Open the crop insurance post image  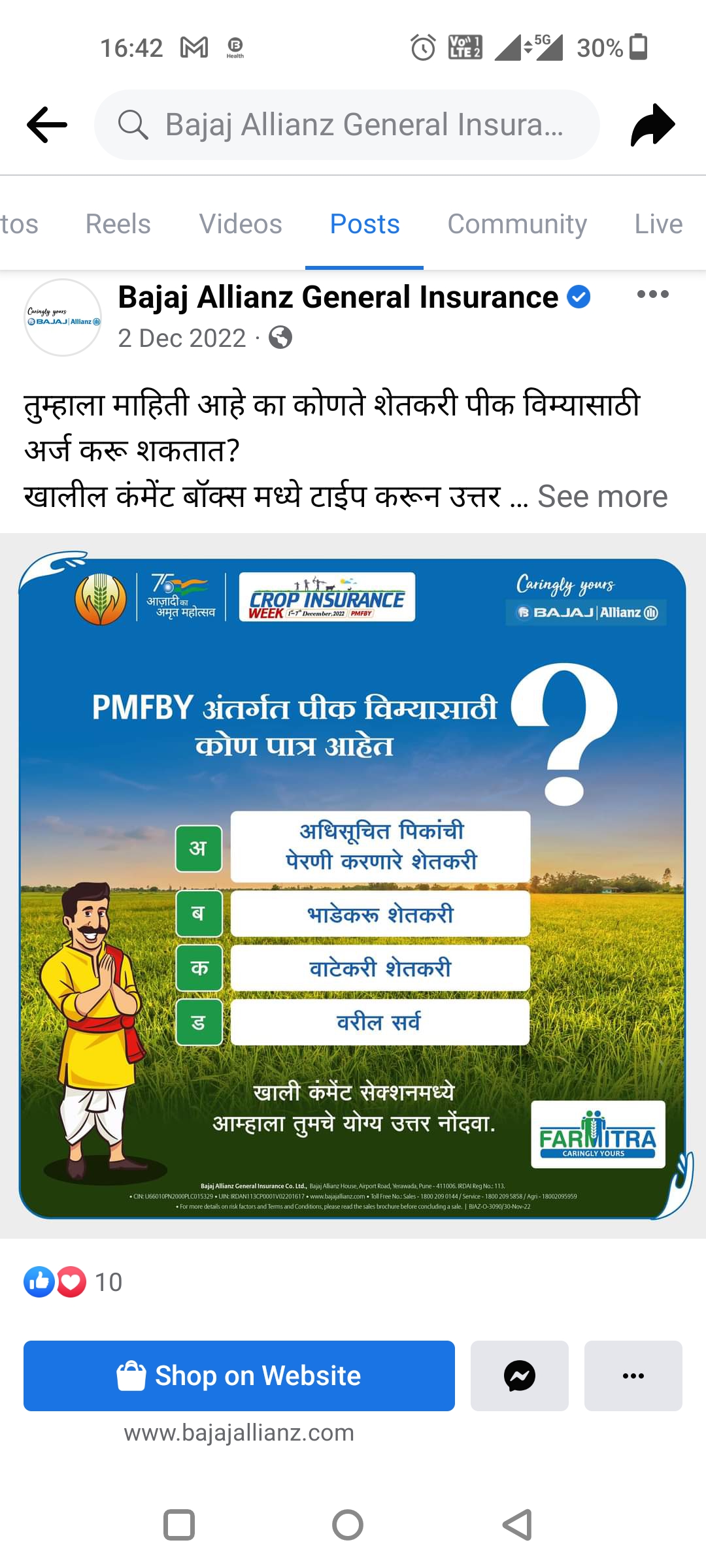pos(353,885)
